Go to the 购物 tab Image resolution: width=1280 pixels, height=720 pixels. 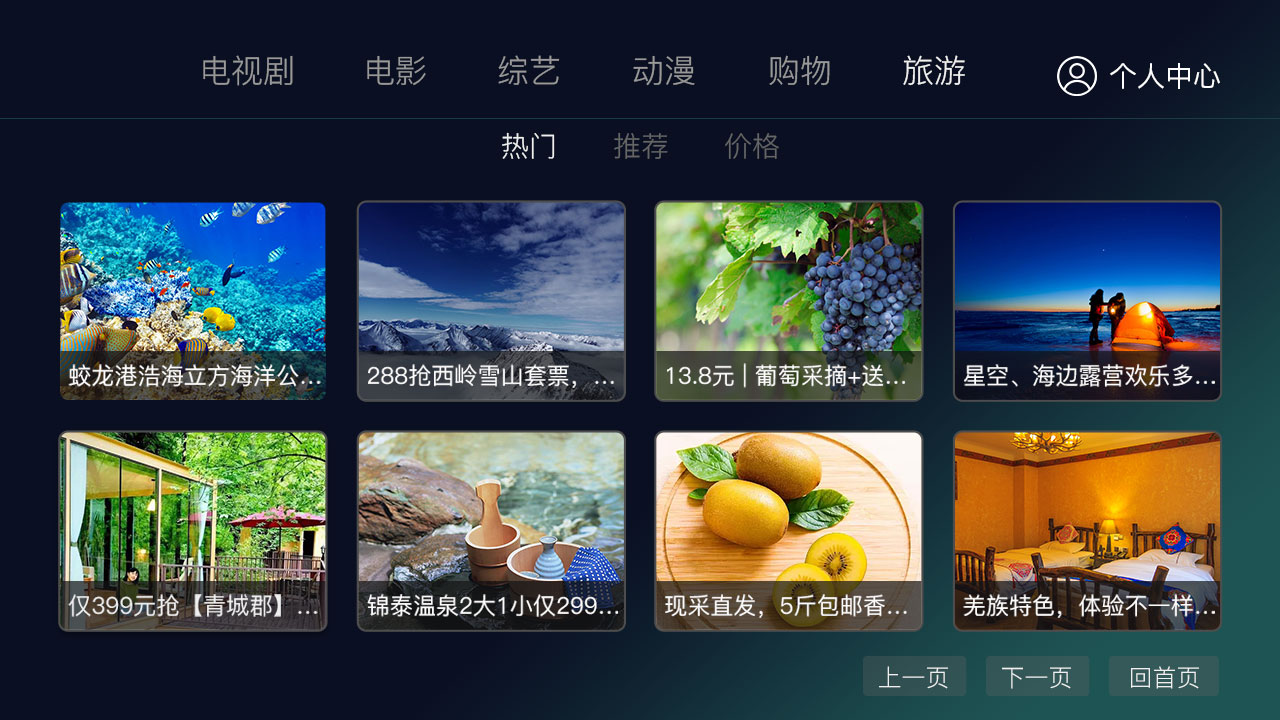(x=799, y=72)
